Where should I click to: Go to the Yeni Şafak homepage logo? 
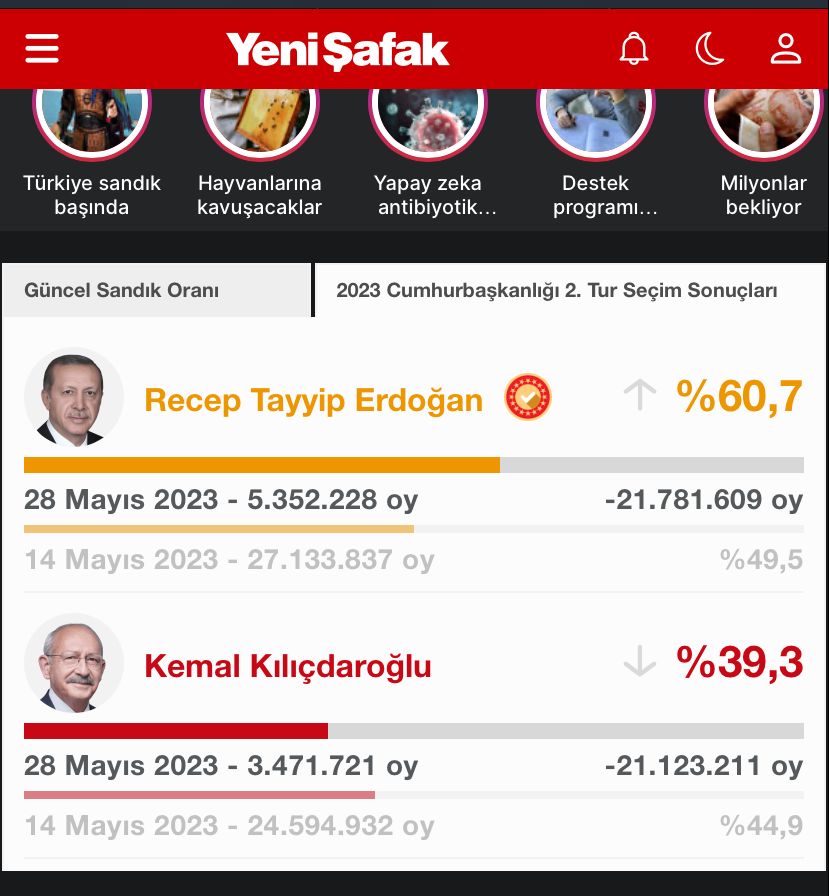[337, 50]
